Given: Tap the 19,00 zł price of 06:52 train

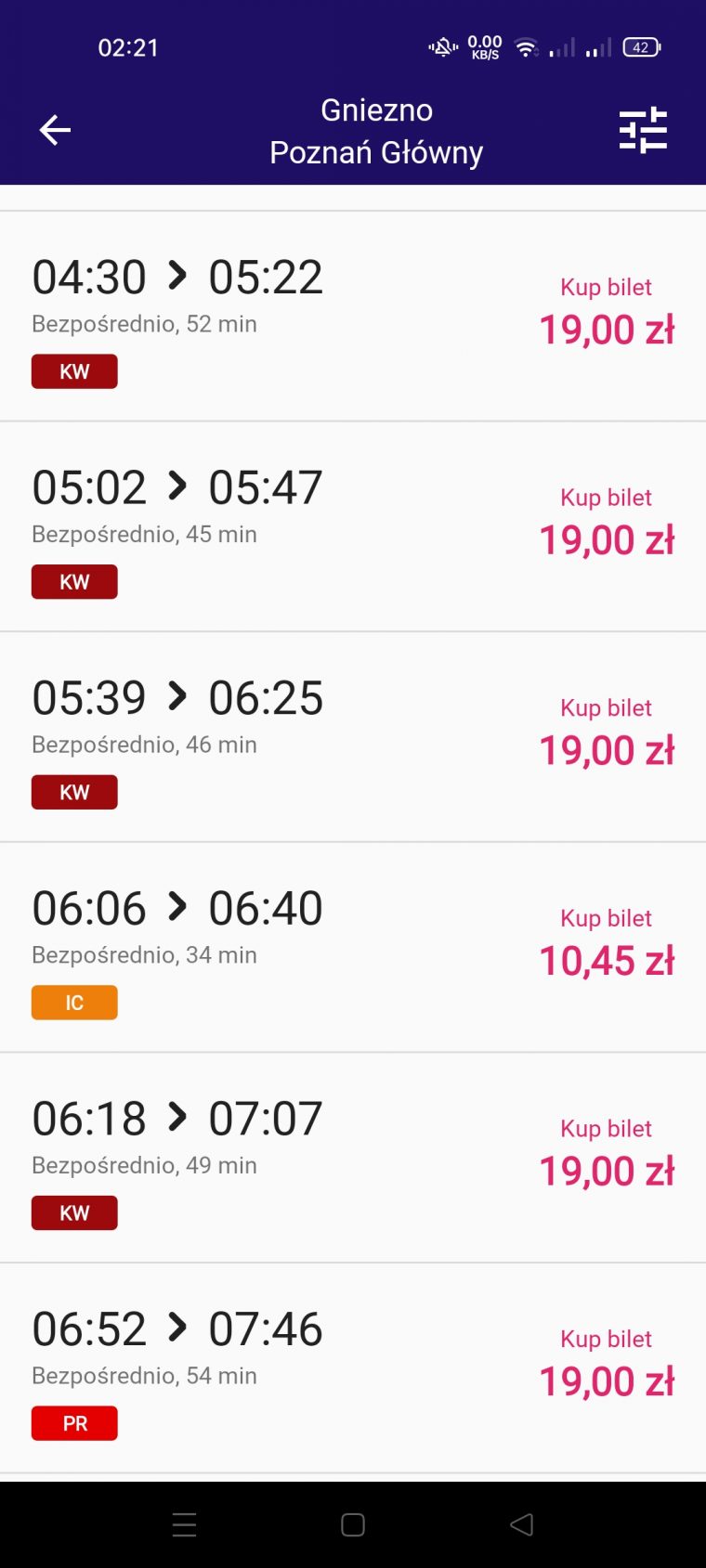Looking at the screenshot, I should pyautogui.click(x=605, y=1380).
